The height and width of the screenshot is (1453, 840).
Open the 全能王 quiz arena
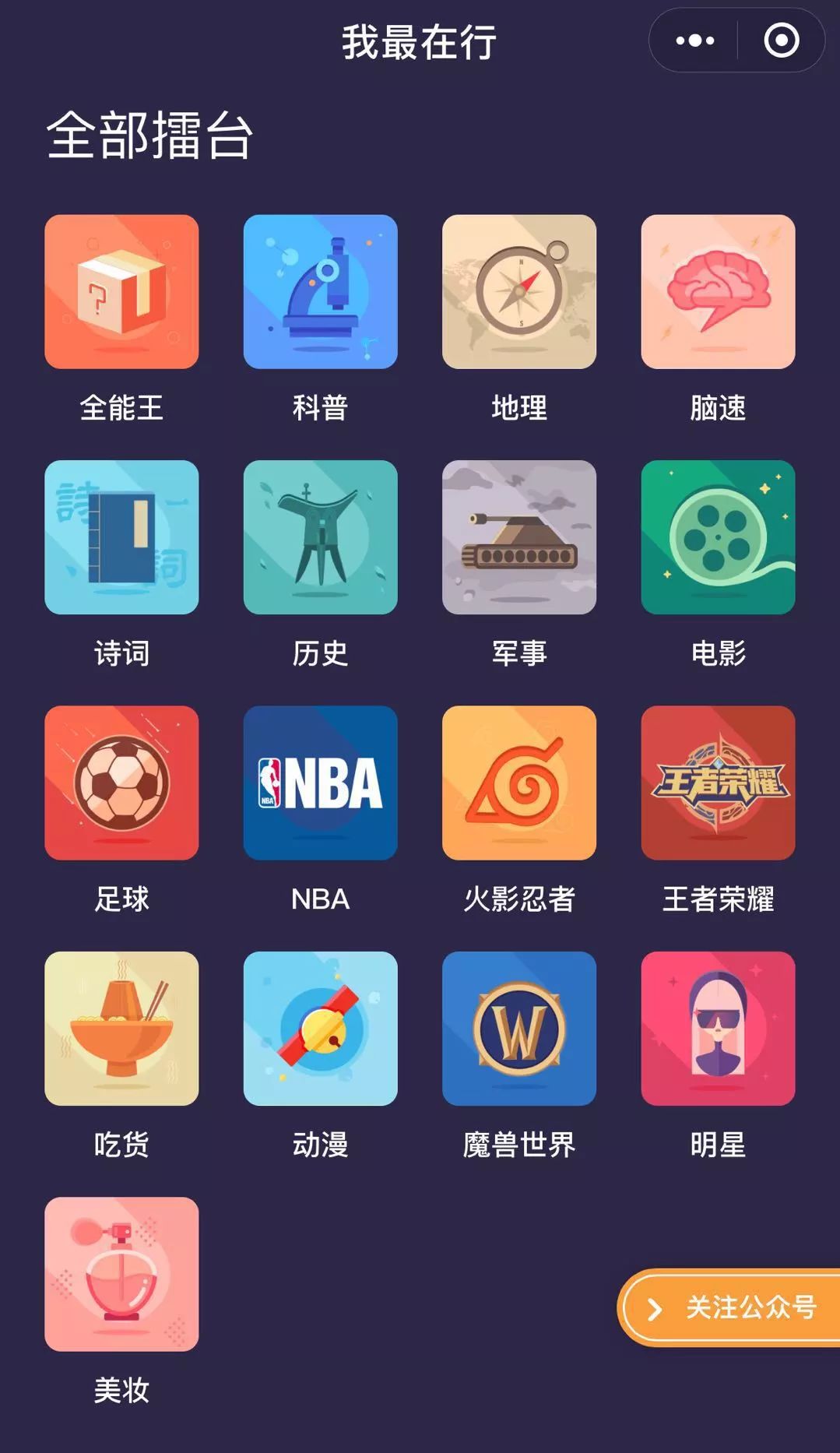click(x=121, y=292)
